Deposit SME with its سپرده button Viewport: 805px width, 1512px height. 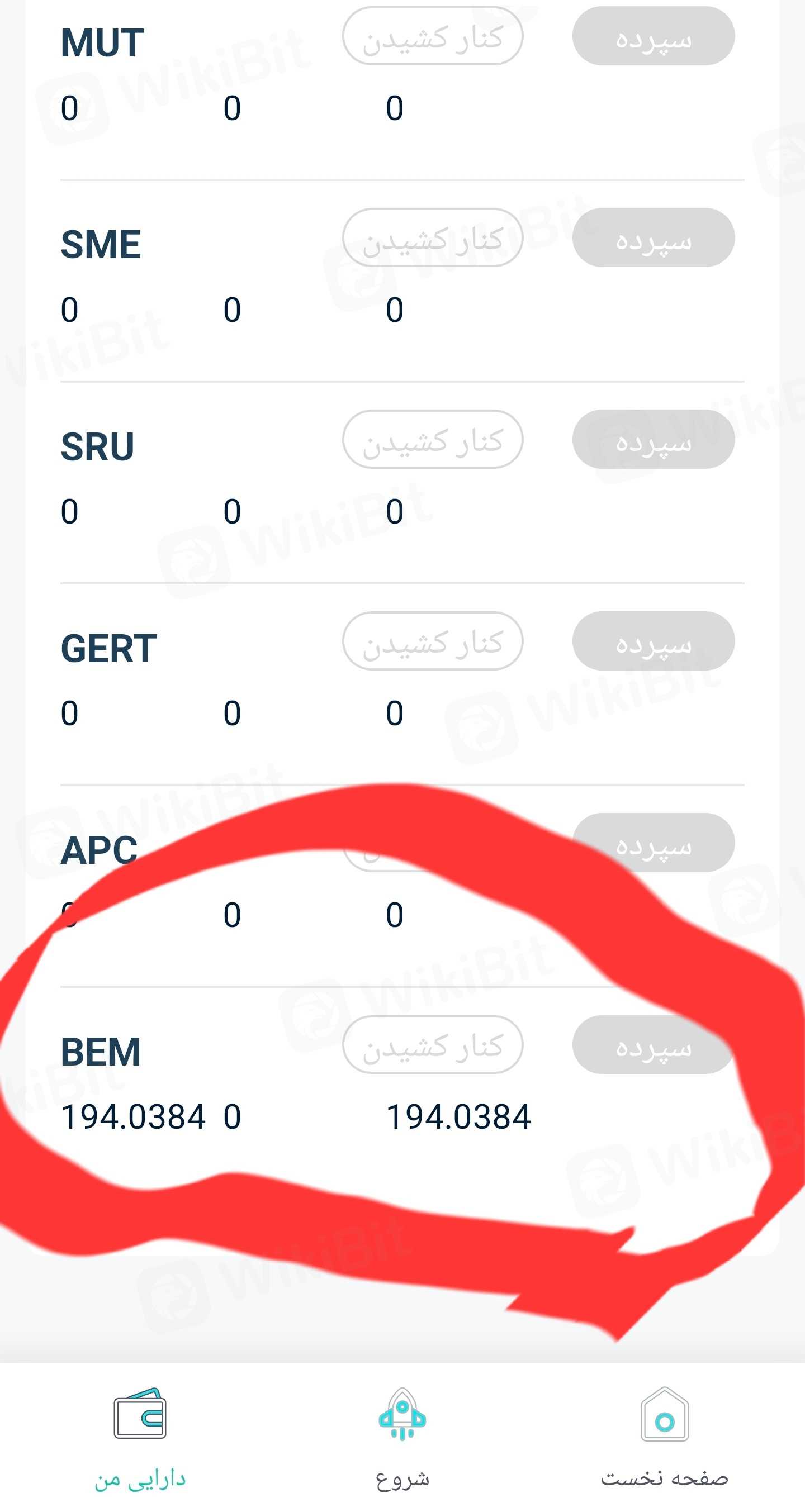point(653,237)
